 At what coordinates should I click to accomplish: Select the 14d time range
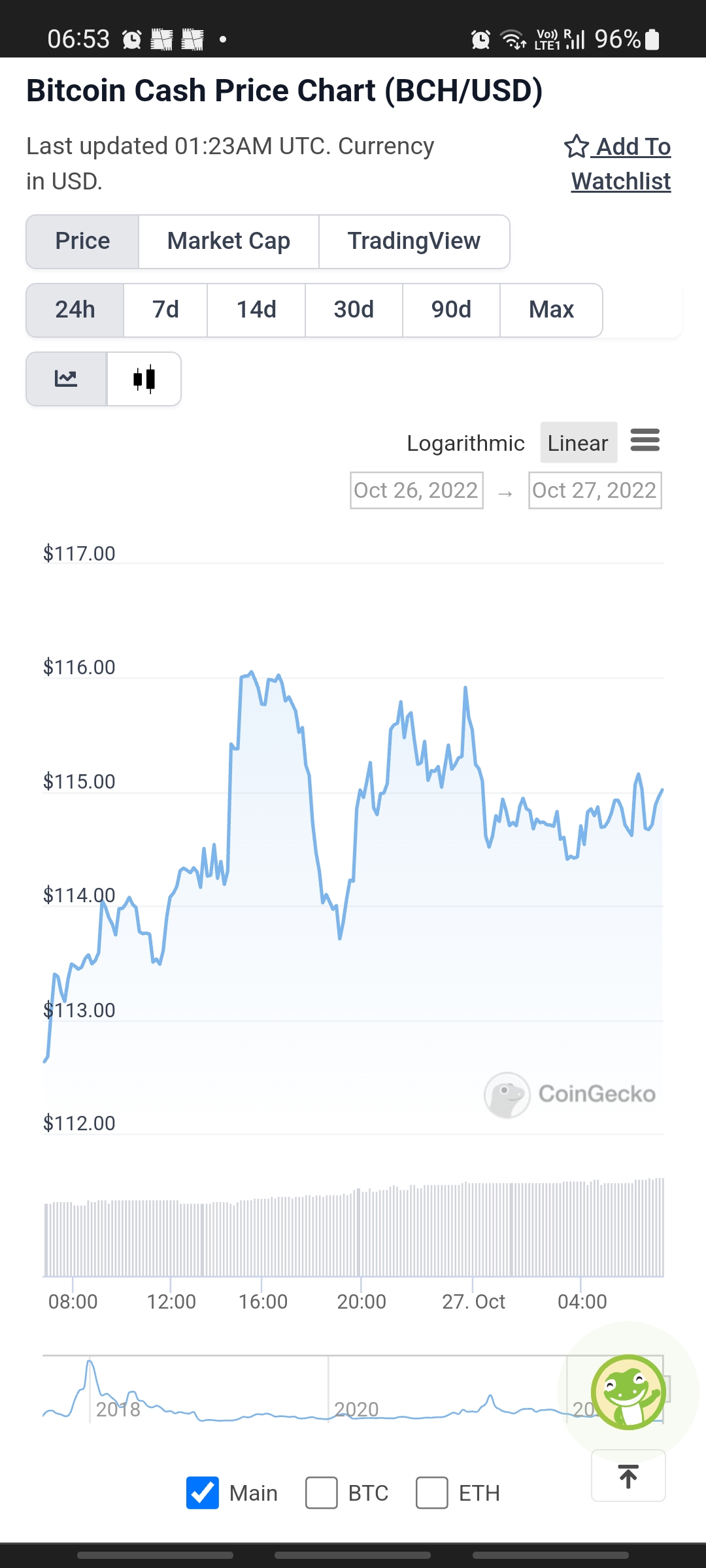[x=256, y=310]
